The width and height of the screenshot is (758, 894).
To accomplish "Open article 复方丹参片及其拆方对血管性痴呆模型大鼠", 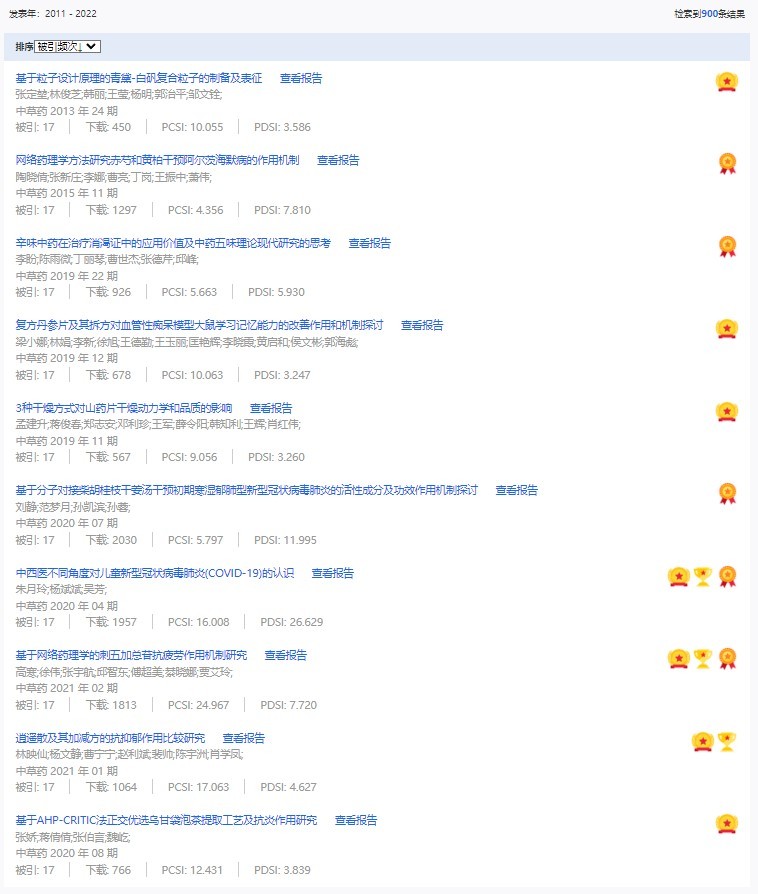I will pos(199,325).
